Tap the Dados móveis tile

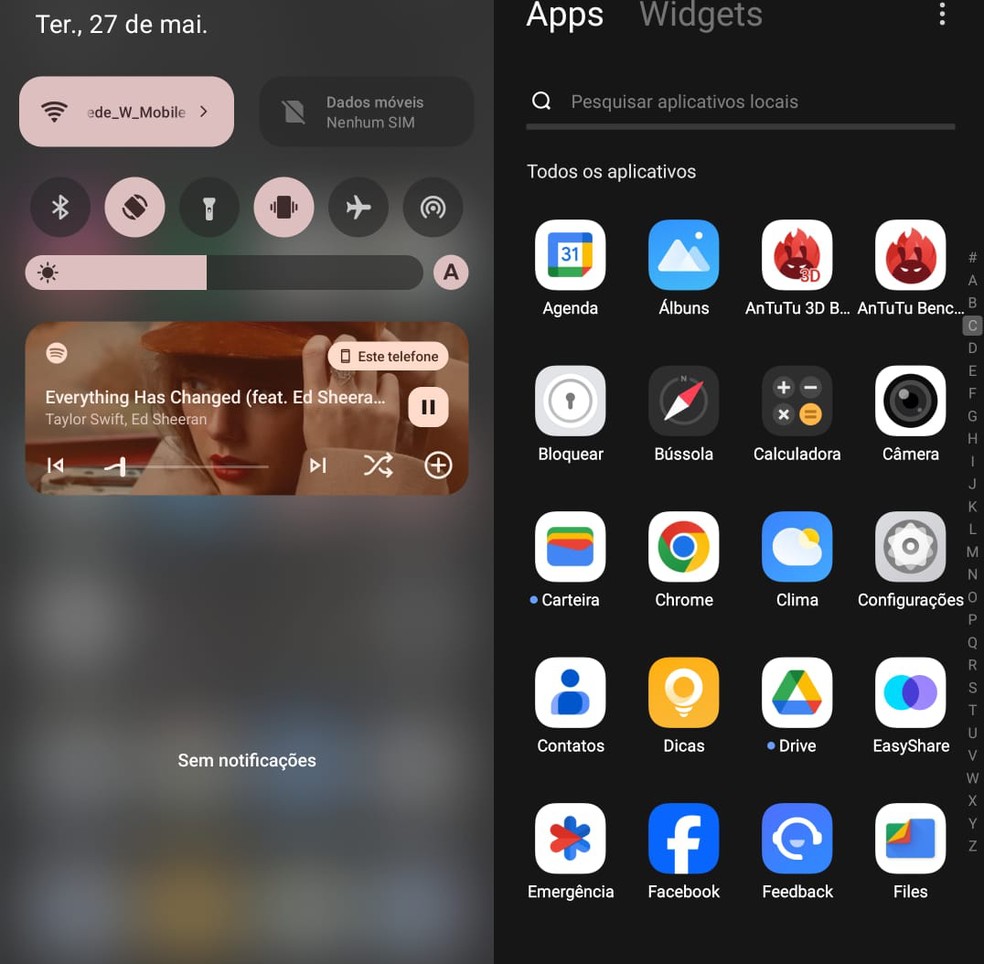pos(367,112)
